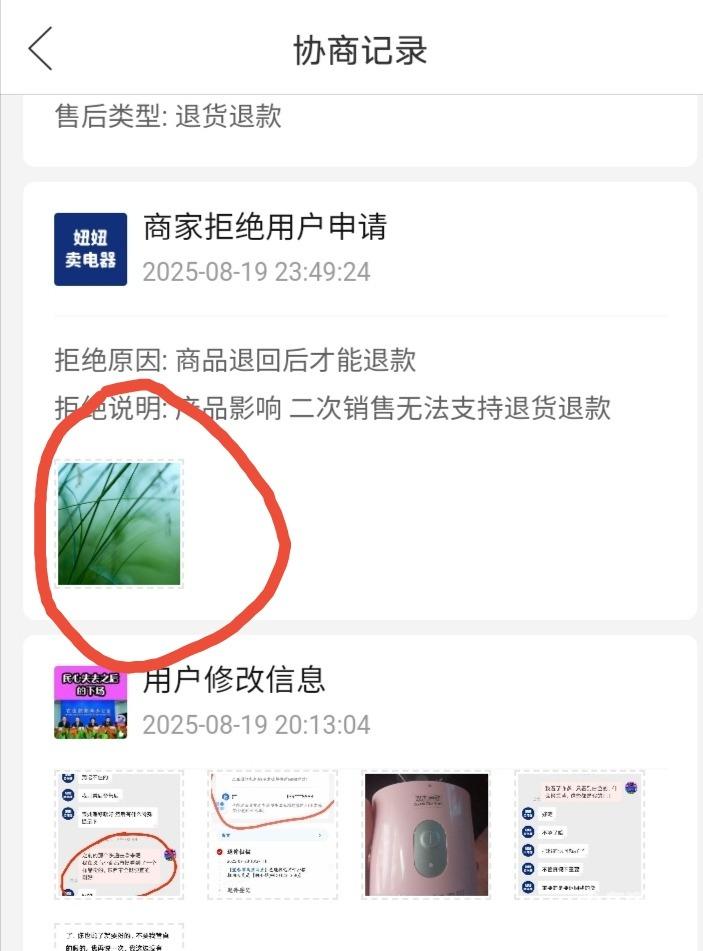Open the second screenshot with the red circle
Screen dimensions: 703x951
click(272, 834)
